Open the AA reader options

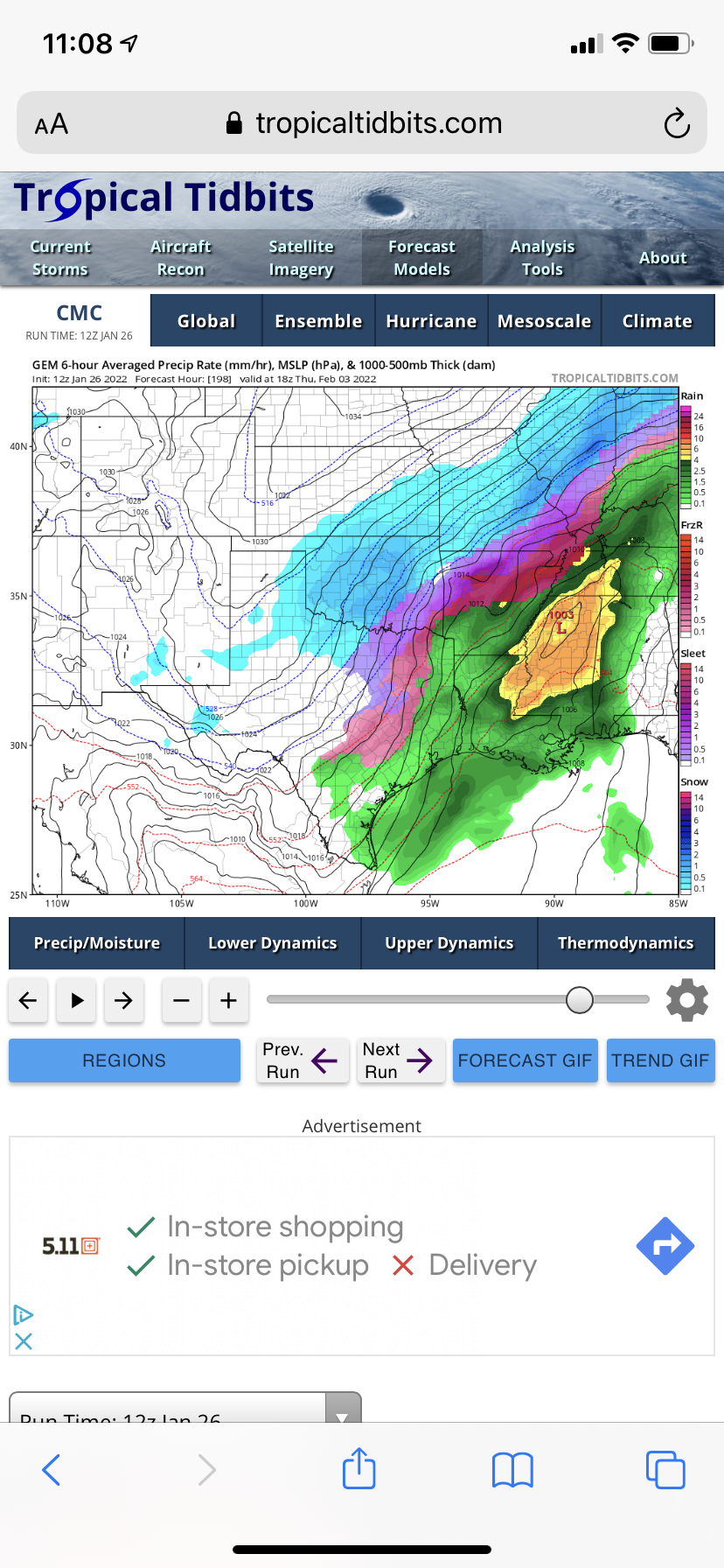[52, 124]
